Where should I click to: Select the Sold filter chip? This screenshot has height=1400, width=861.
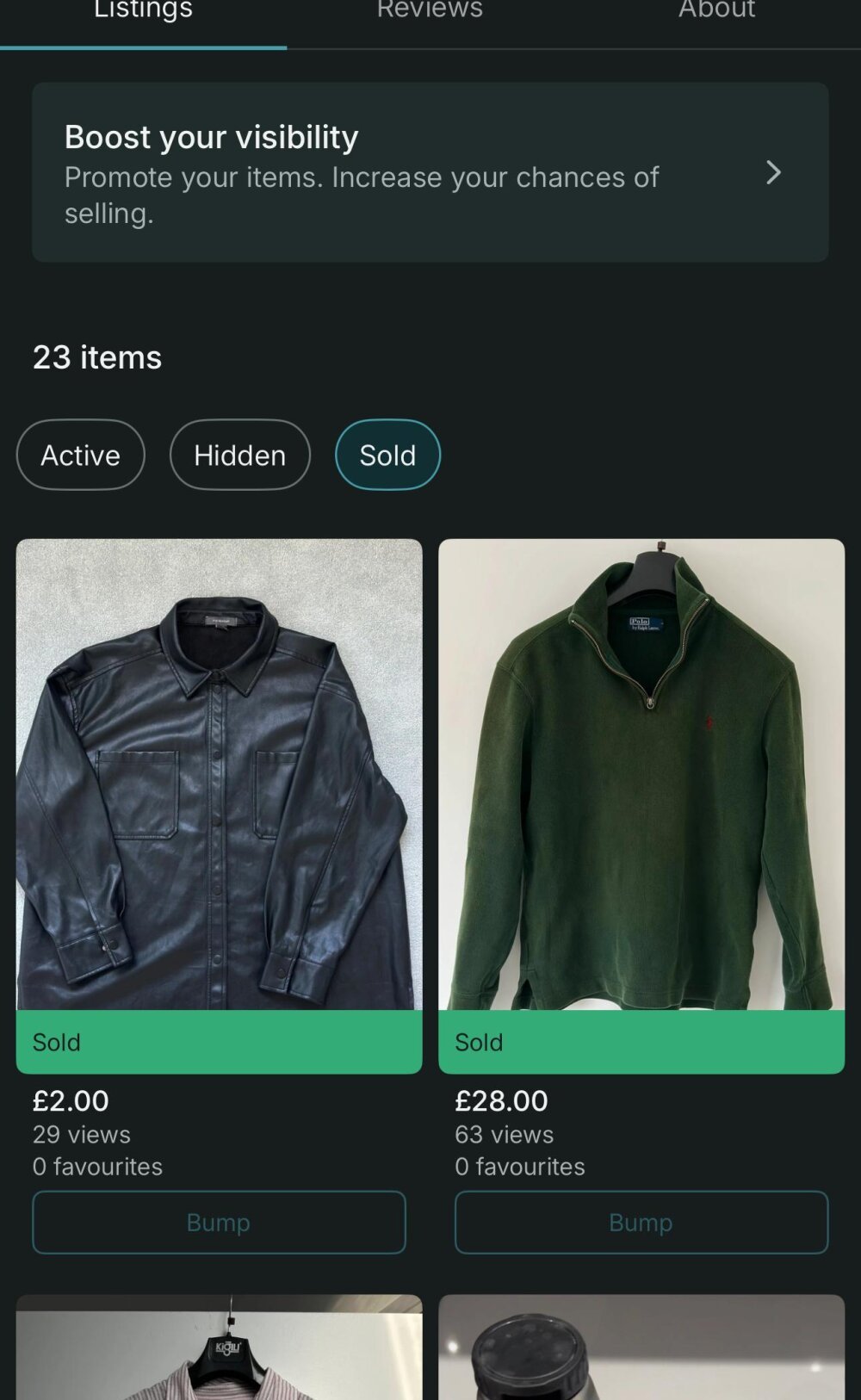(x=387, y=455)
